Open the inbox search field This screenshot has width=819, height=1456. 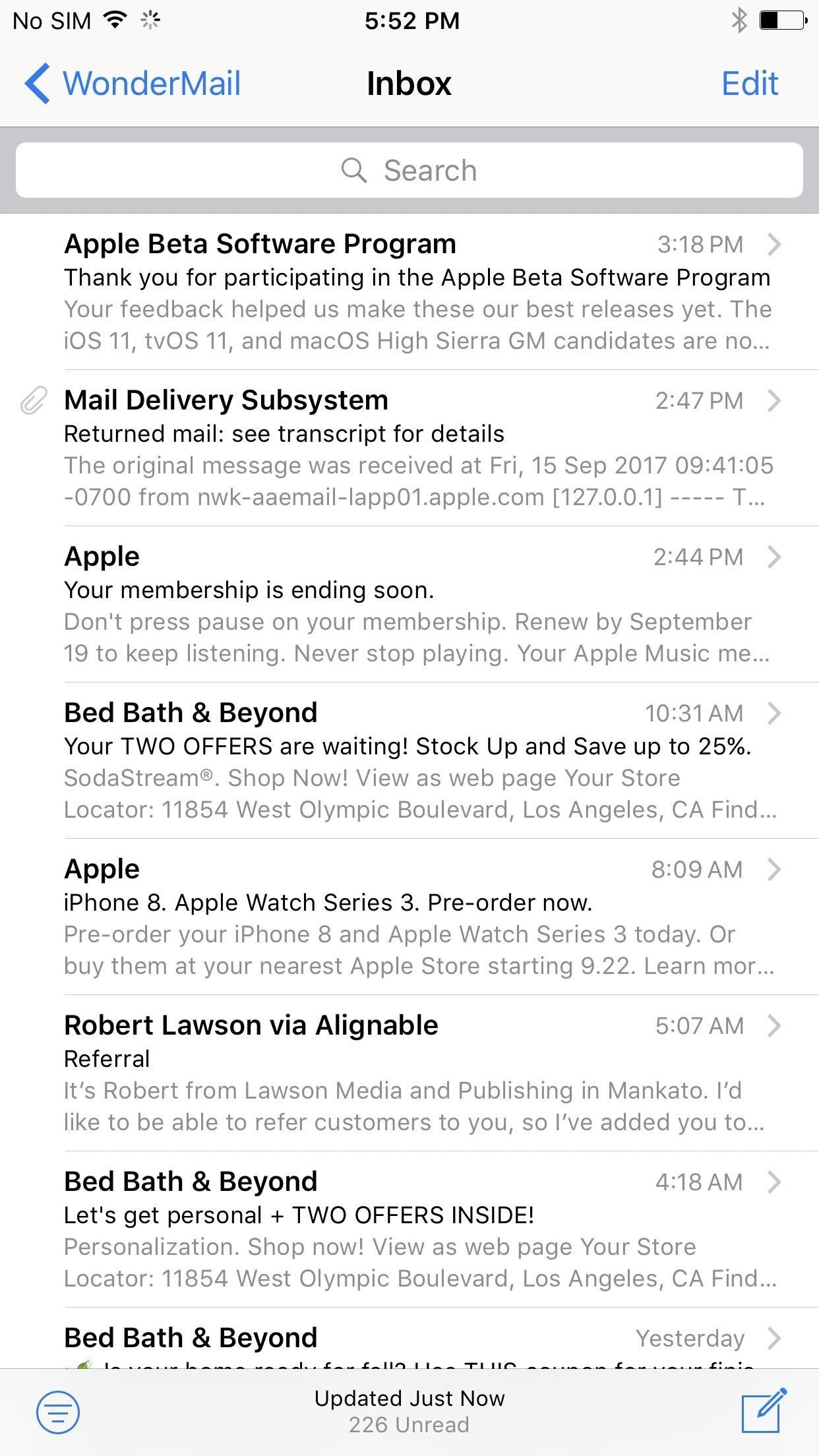click(x=409, y=171)
